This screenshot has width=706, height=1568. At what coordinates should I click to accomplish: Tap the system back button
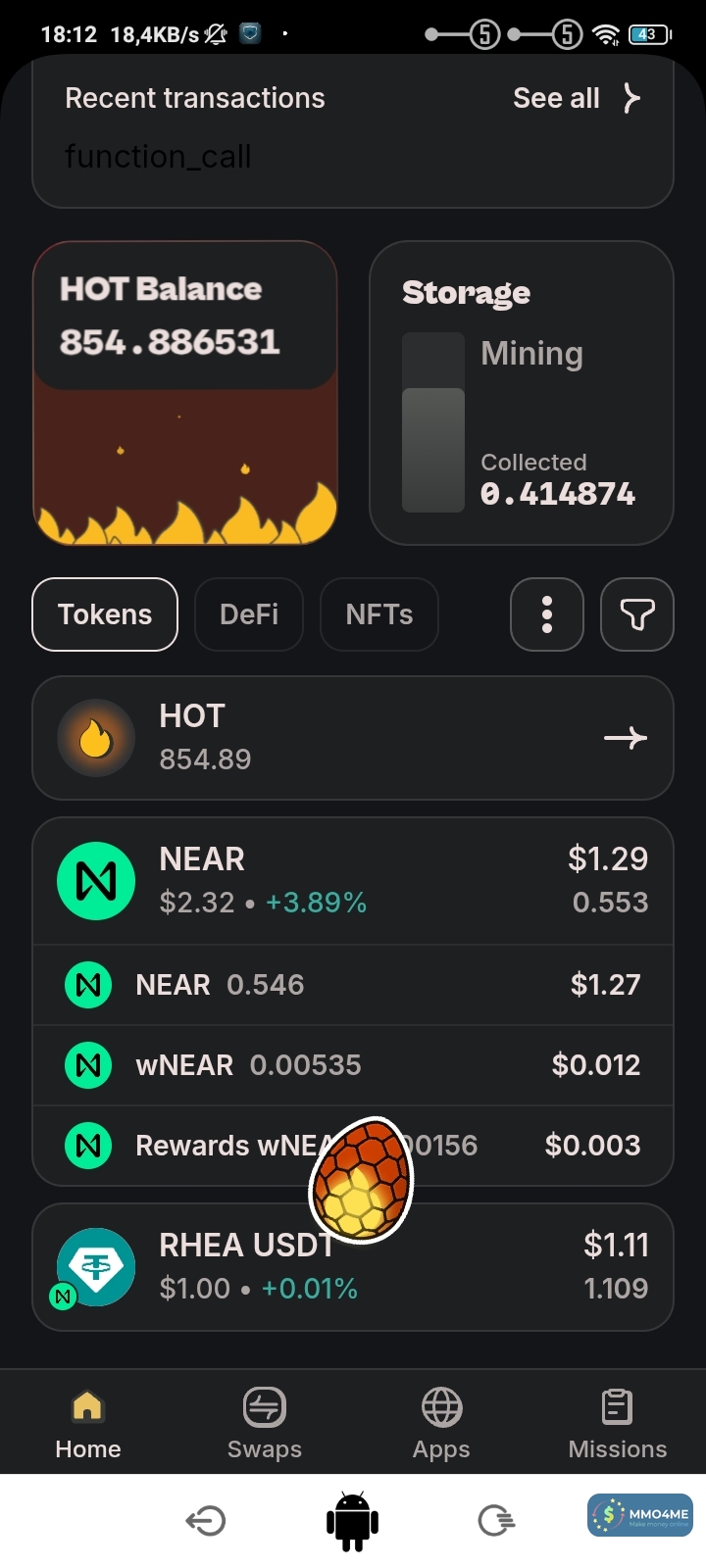206,1521
